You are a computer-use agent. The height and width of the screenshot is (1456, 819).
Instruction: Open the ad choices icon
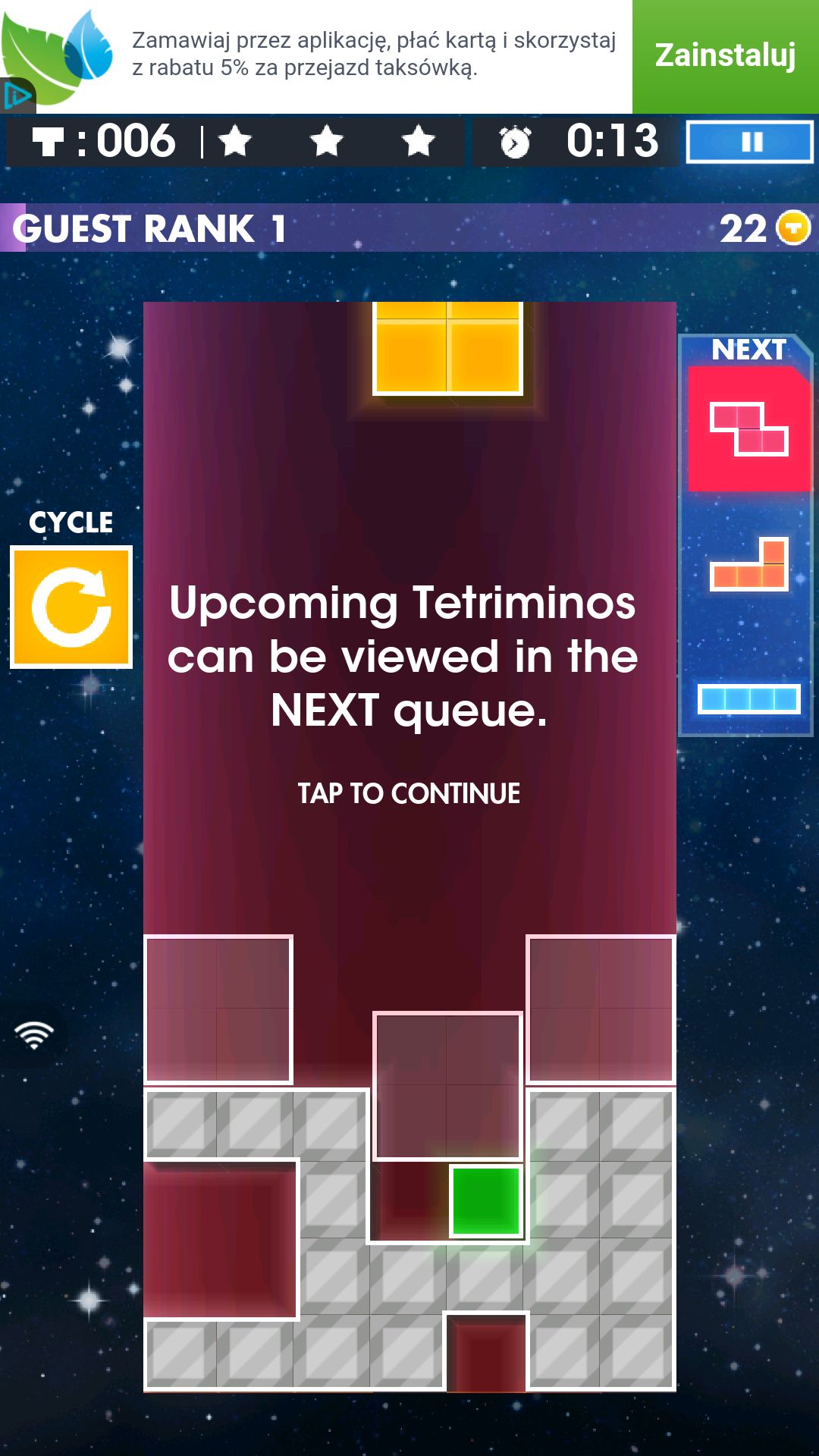pos(17,96)
